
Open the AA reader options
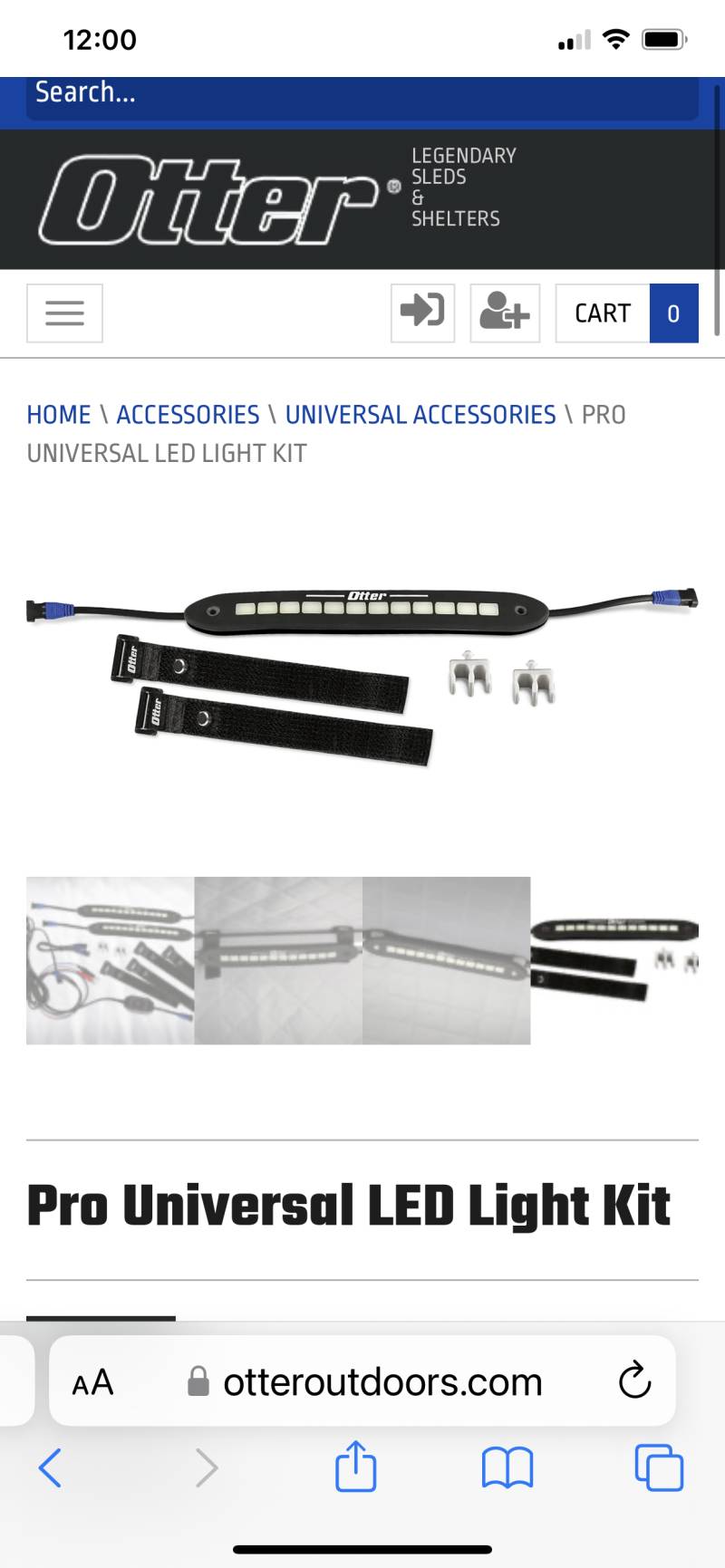point(92,1382)
